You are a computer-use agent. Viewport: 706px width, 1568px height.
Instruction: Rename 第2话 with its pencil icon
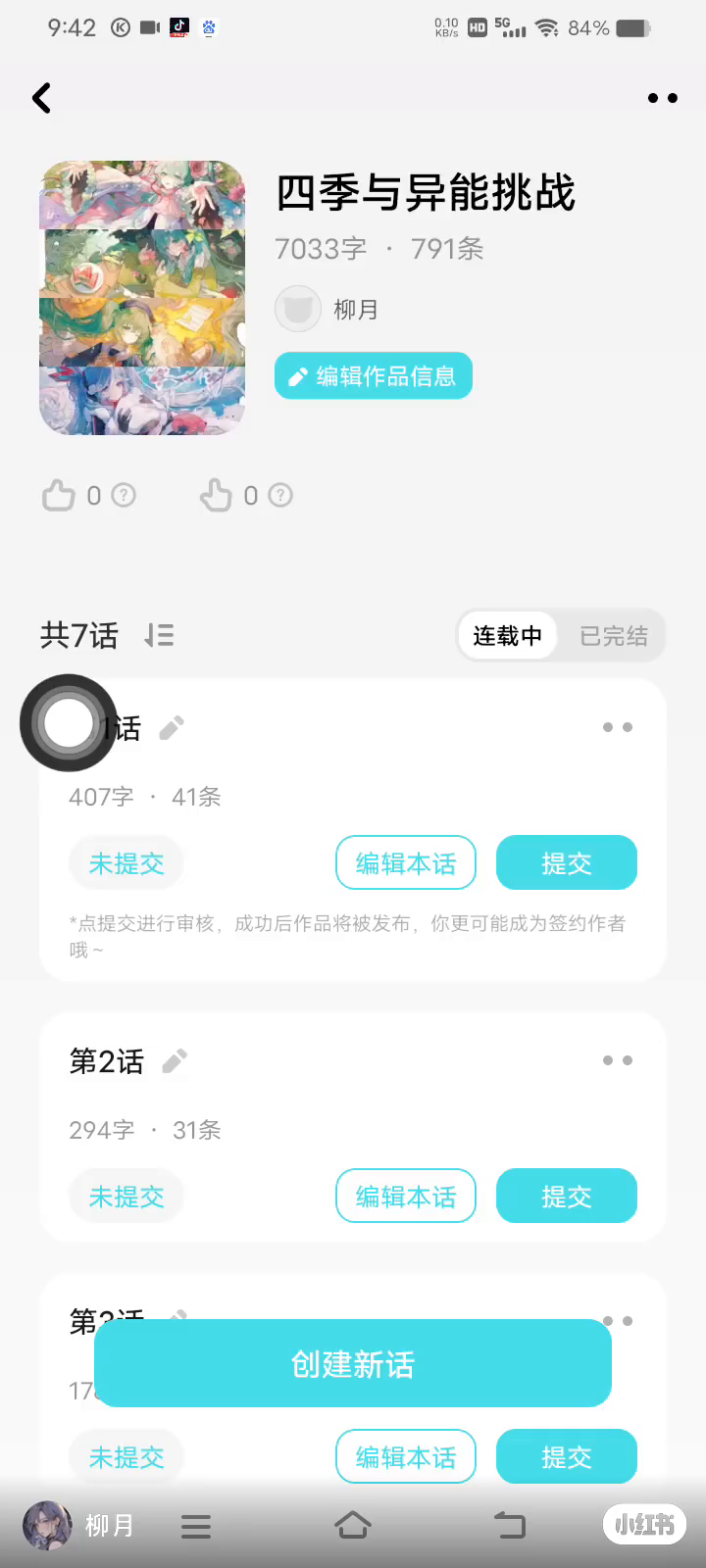175,1060
